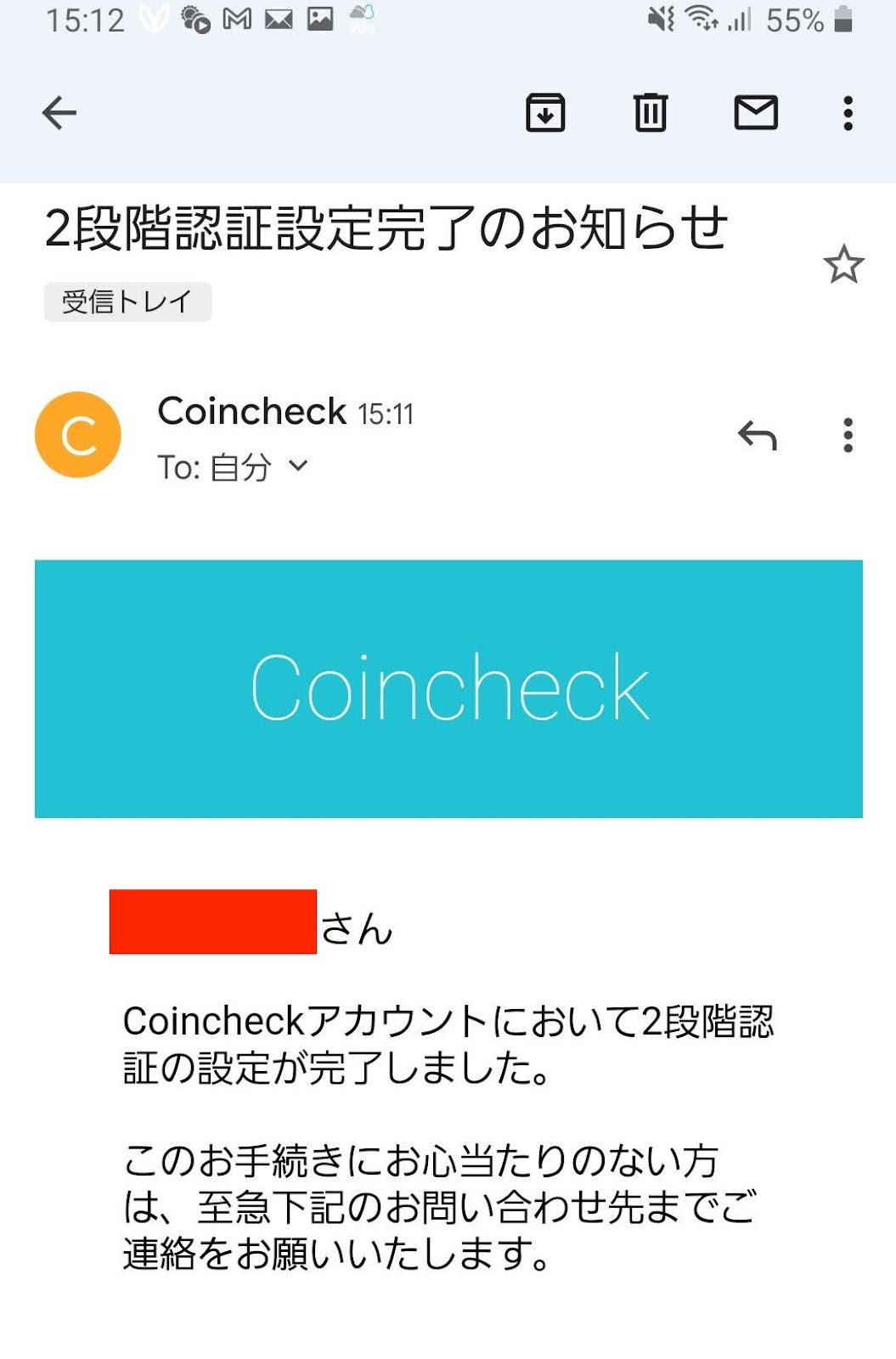Archive this email
Screen dimensions: 896x1359
(x=545, y=112)
